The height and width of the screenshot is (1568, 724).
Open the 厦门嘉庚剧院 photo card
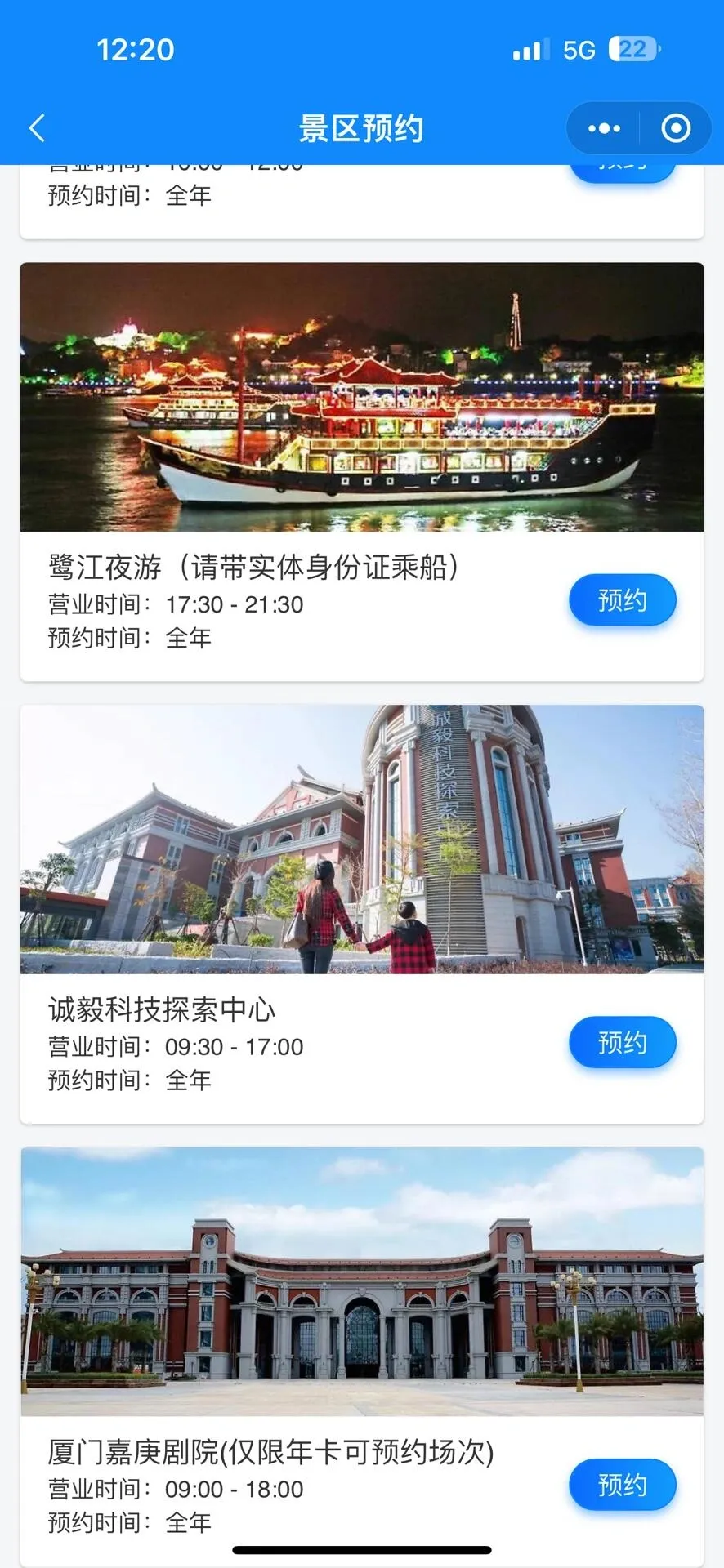coord(361,1281)
